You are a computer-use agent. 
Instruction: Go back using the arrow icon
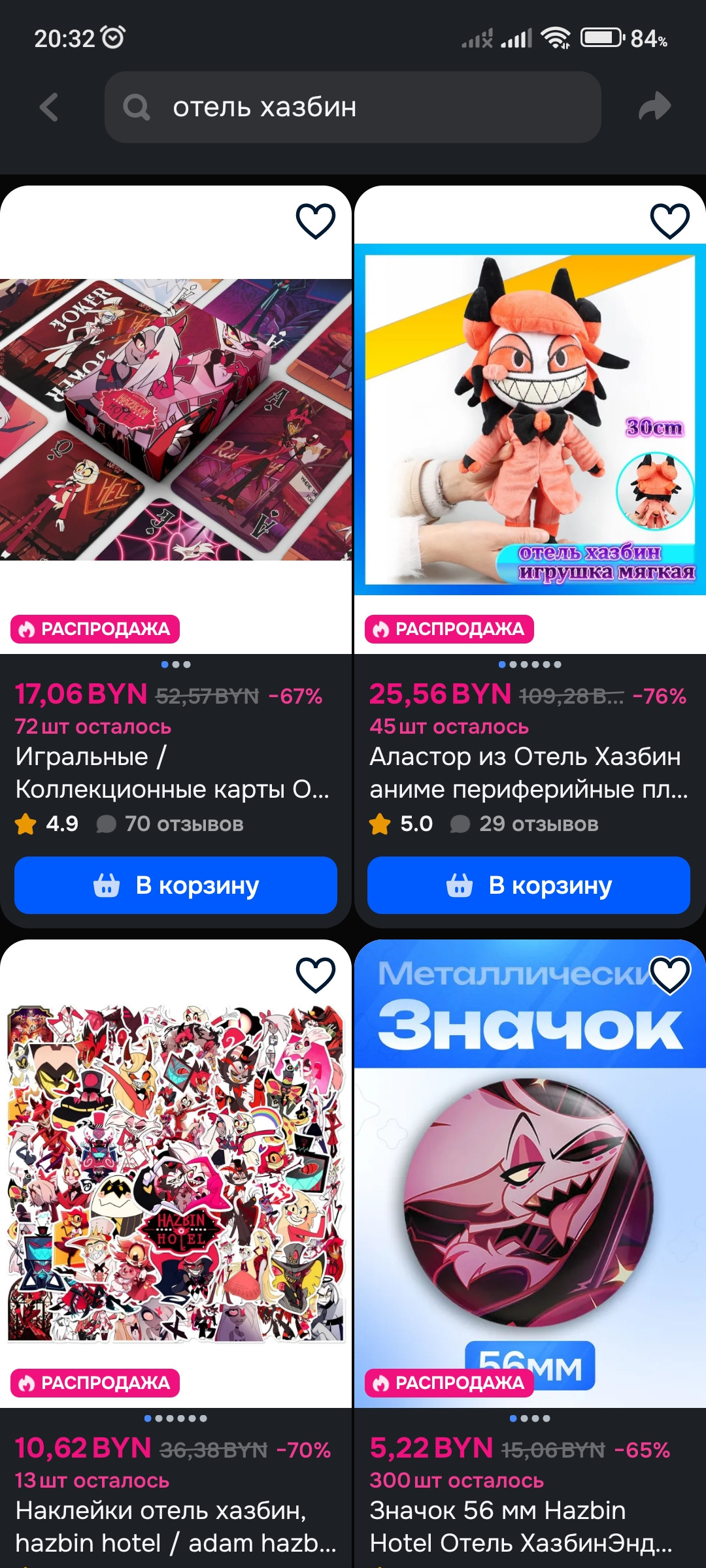tap(49, 107)
